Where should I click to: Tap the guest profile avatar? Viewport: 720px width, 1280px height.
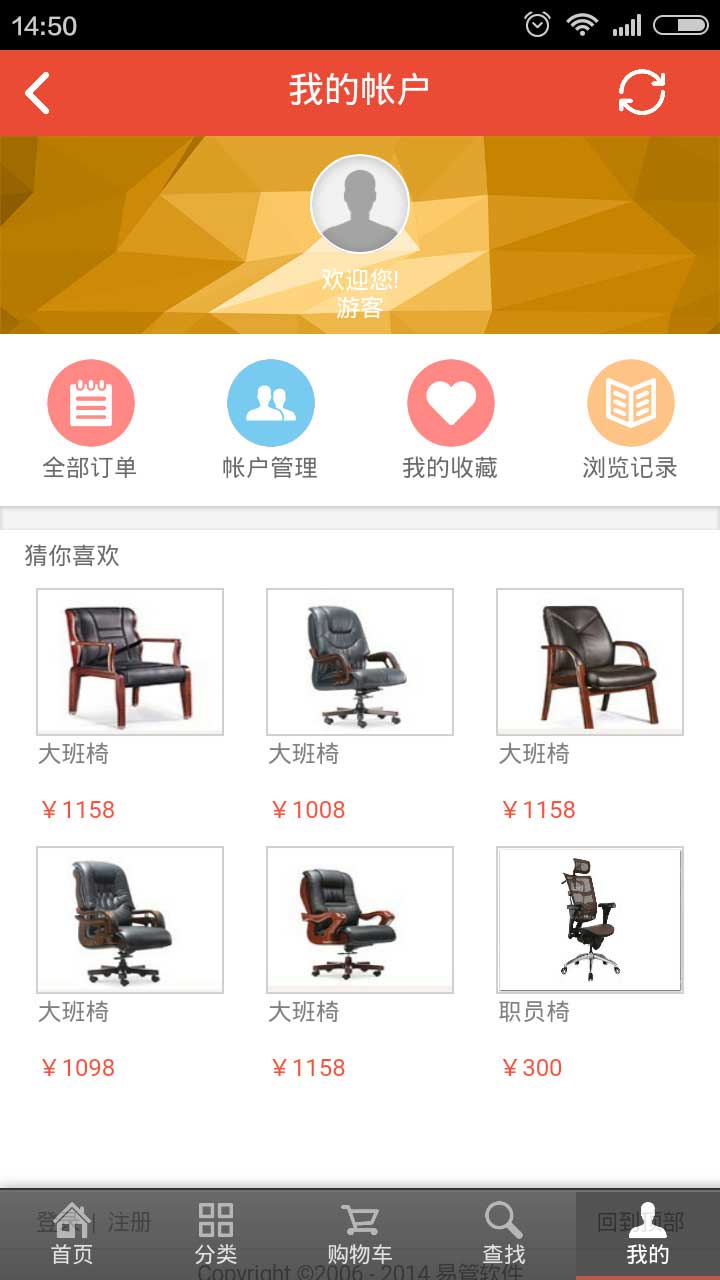[x=360, y=204]
